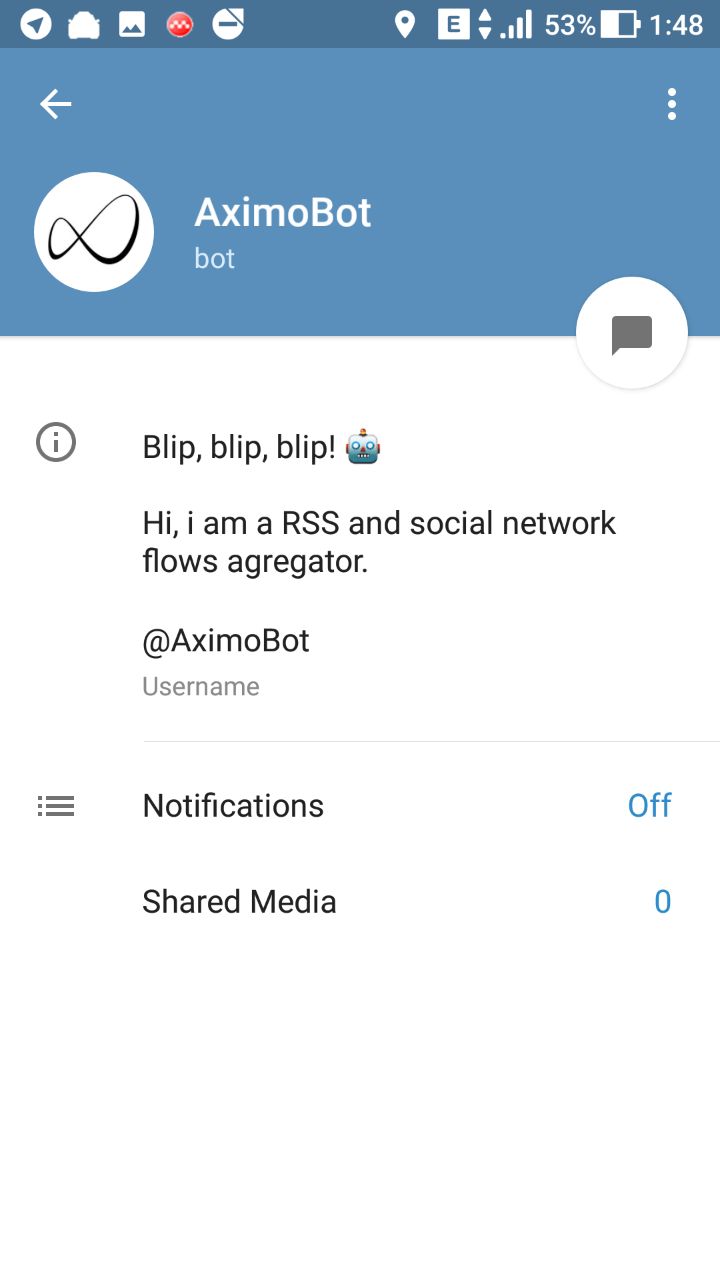Open AximoBot's infinity profile picture
Image resolution: width=720 pixels, height=1280 pixels.
(94, 232)
